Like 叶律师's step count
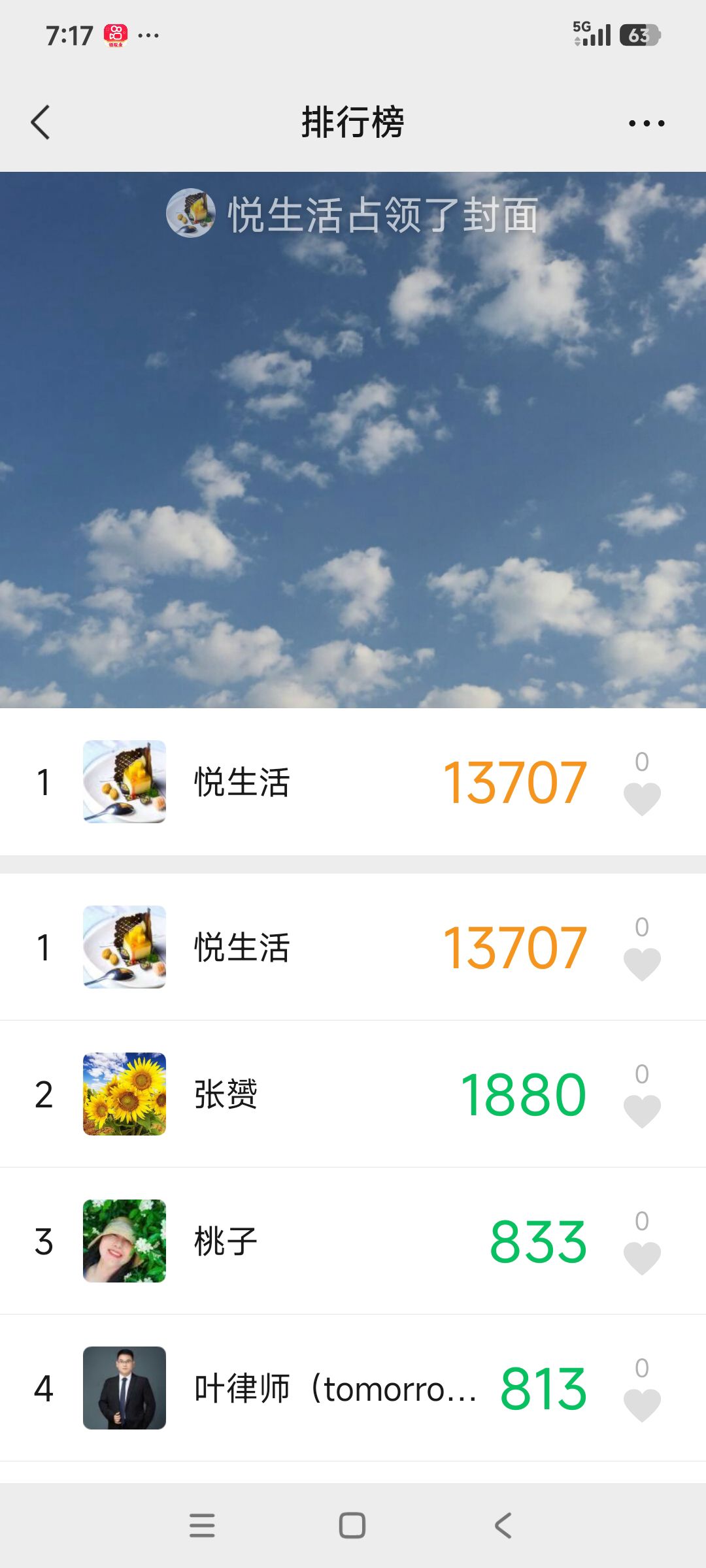706x1568 pixels. coord(642,1404)
